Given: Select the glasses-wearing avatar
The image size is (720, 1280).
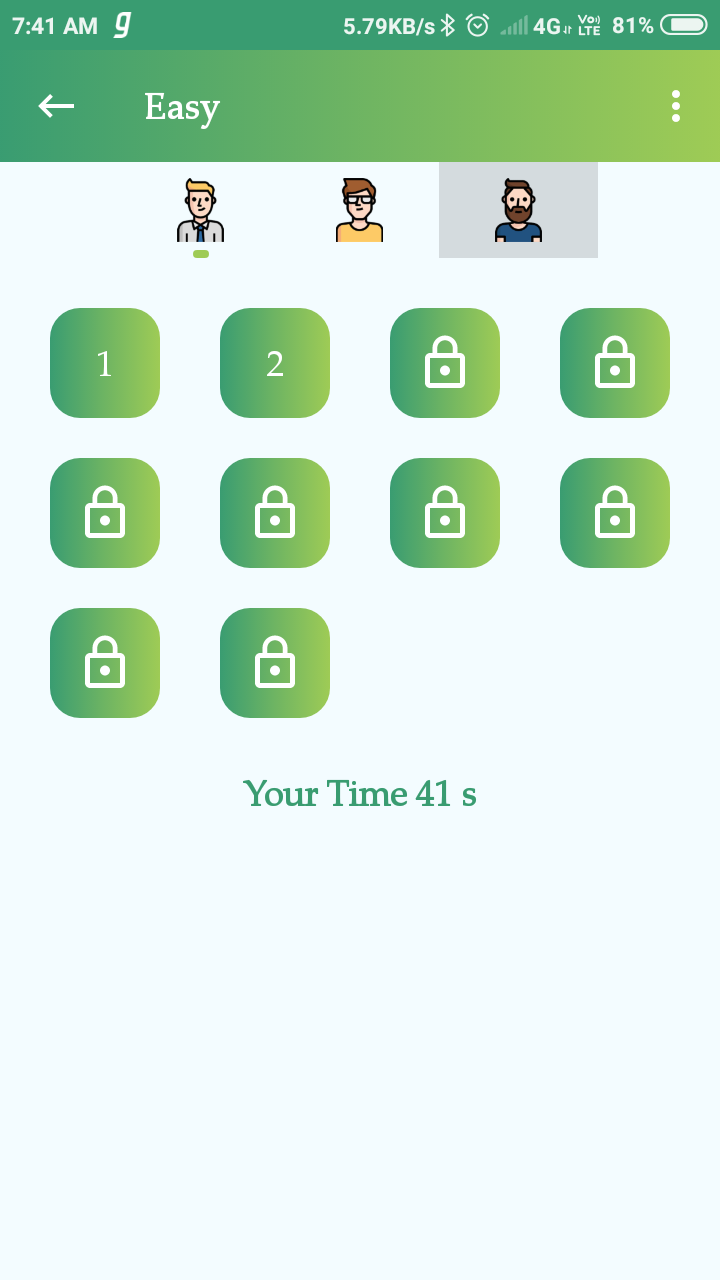Looking at the screenshot, I should click(x=359, y=208).
